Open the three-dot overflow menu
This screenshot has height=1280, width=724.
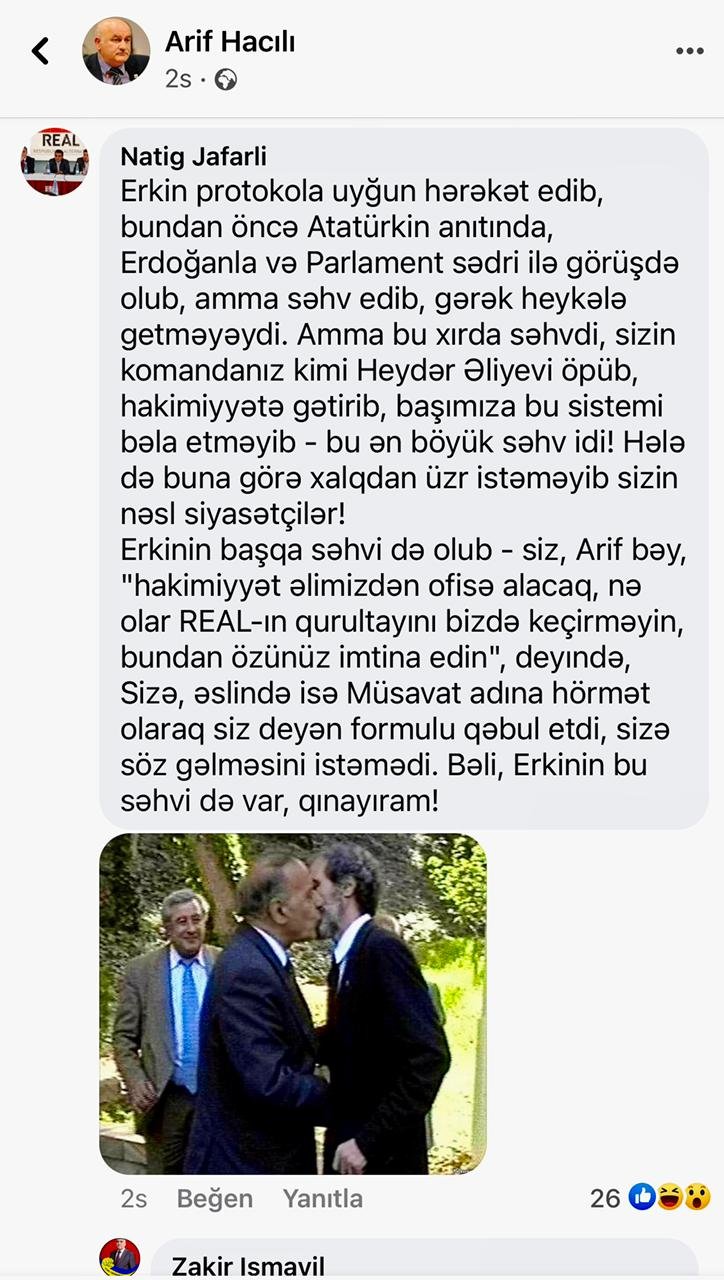689,52
